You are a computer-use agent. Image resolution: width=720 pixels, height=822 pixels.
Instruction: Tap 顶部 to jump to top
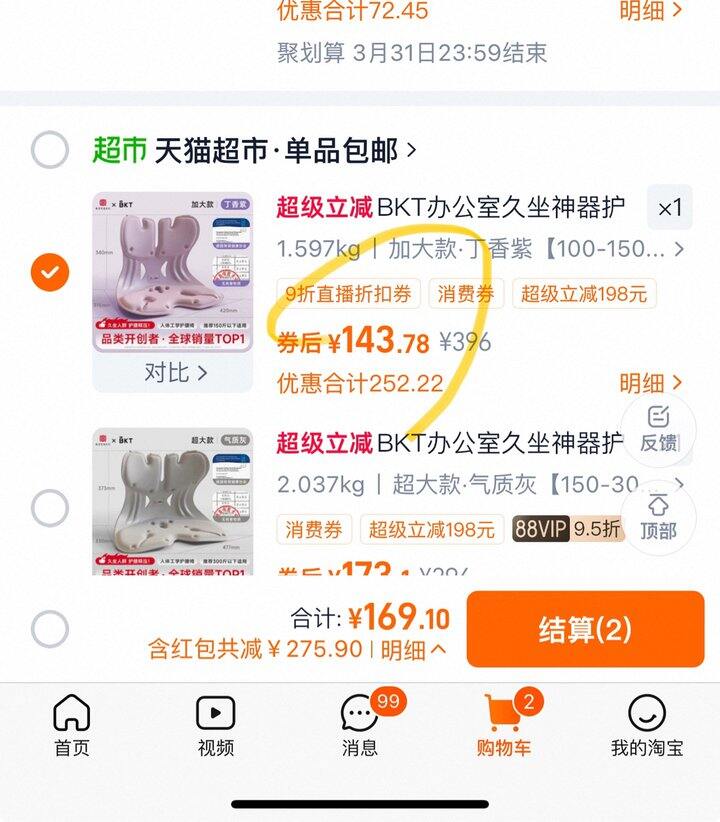657,516
